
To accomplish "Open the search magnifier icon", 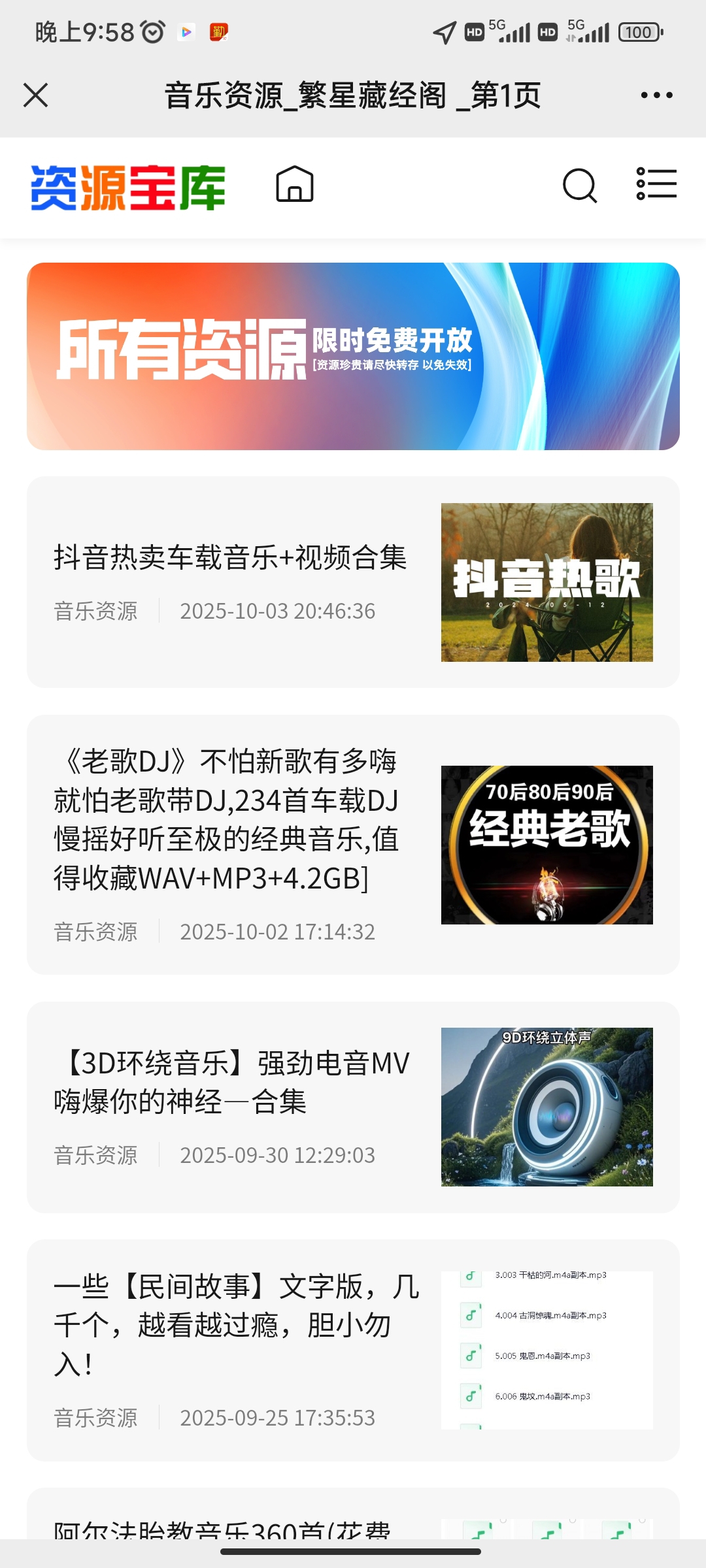I will [579, 186].
